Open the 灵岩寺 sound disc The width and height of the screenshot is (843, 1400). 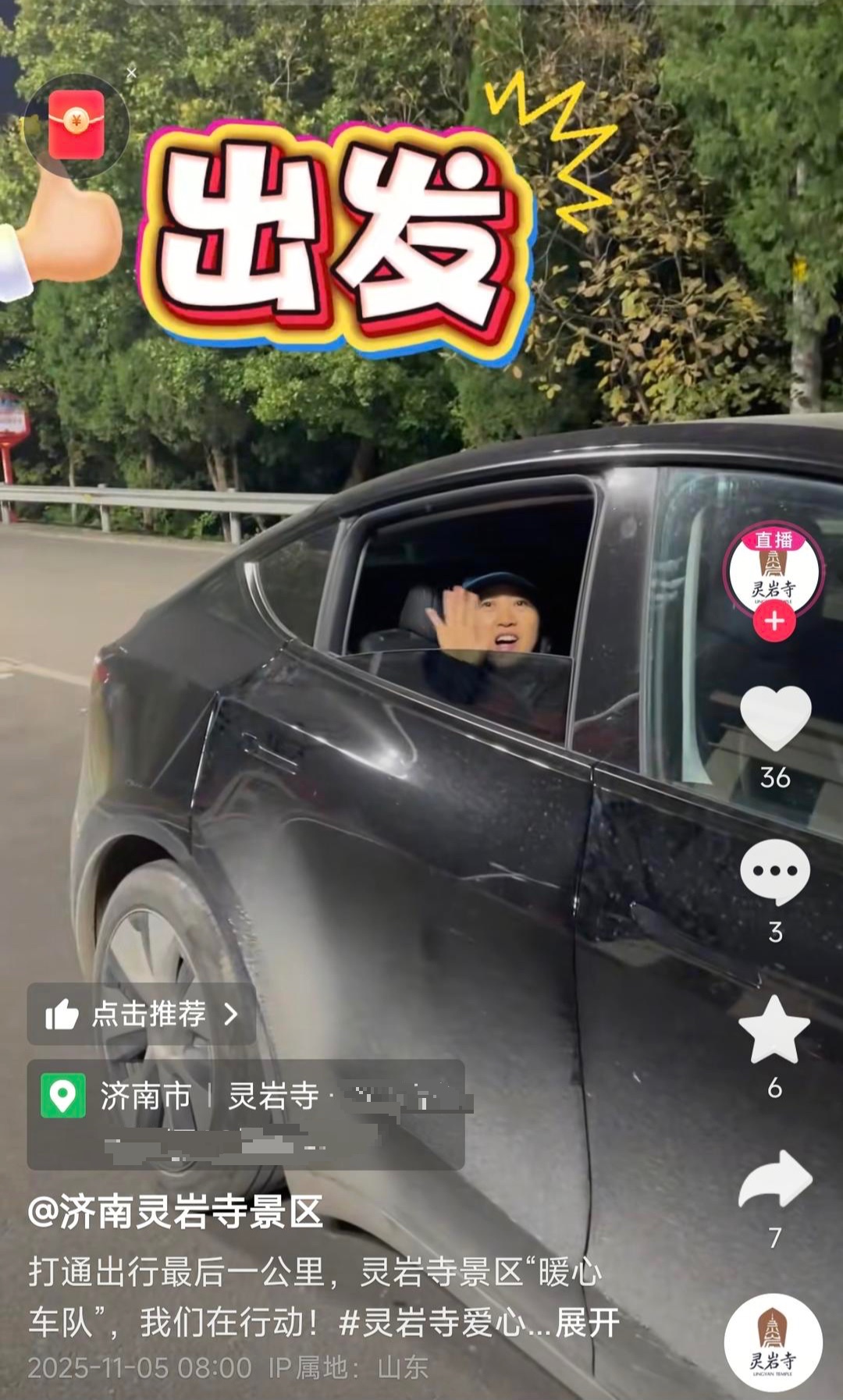point(773,1342)
